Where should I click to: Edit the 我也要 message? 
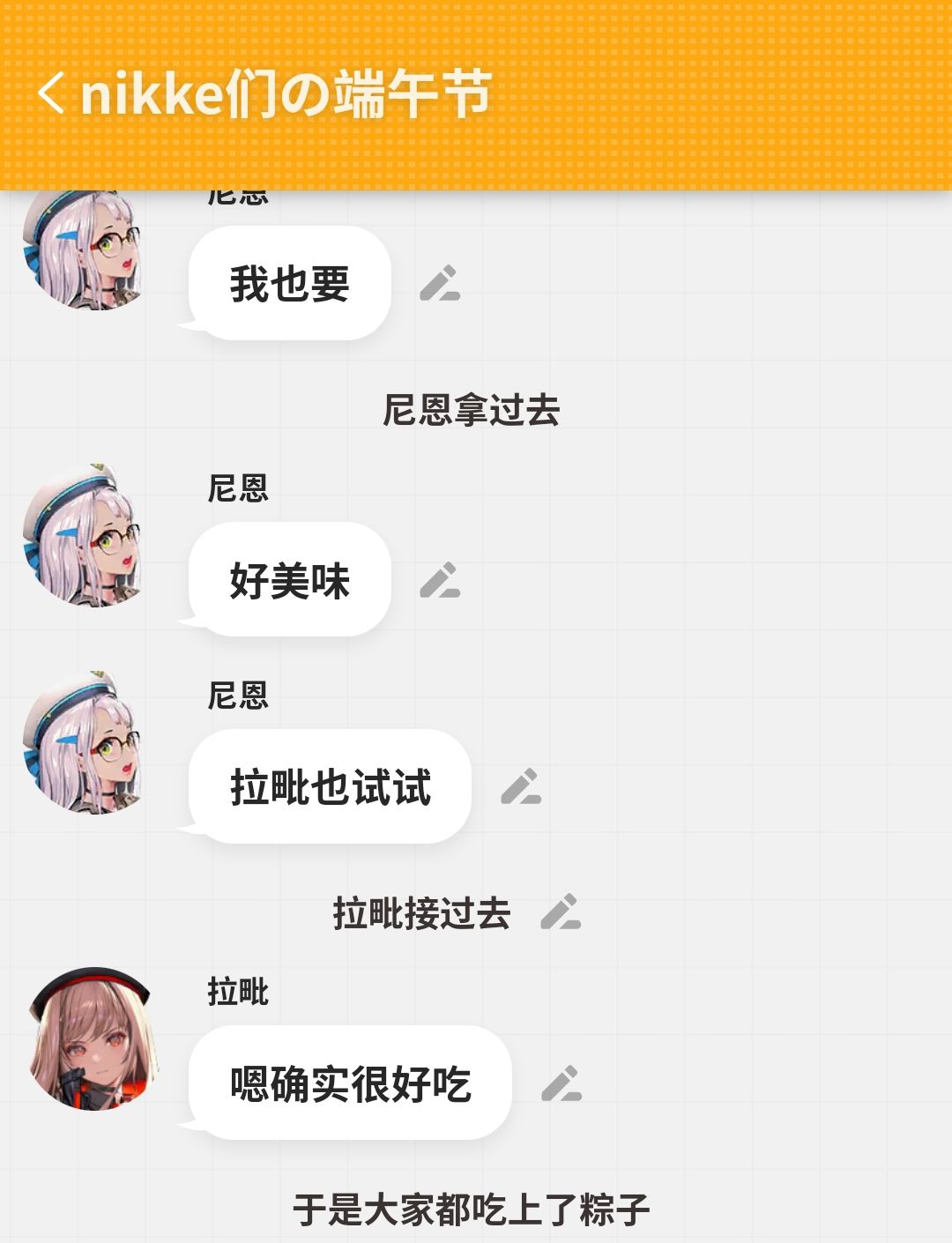click(440, 283)
